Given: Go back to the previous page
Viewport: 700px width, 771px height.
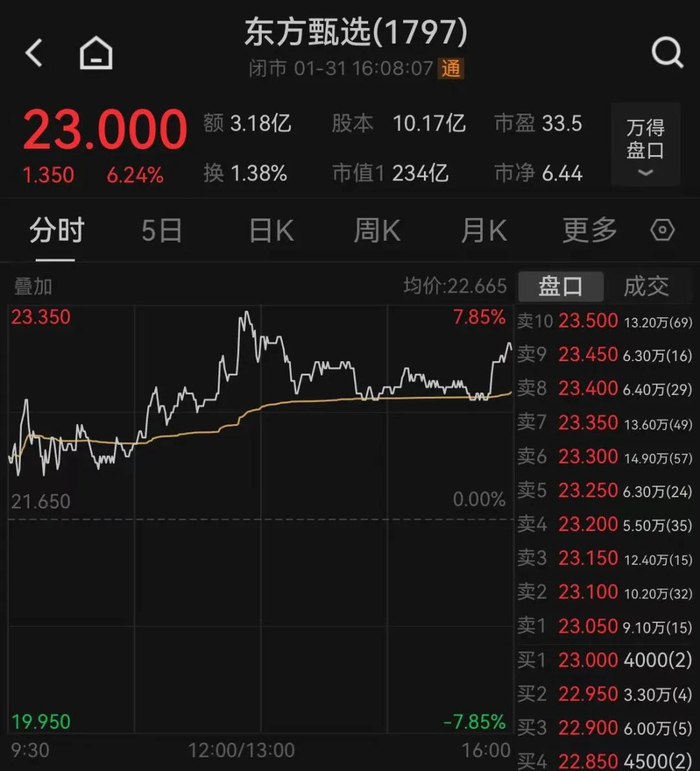Looking at the screenshot, I should pyautogui.click(x=34, y=53).
